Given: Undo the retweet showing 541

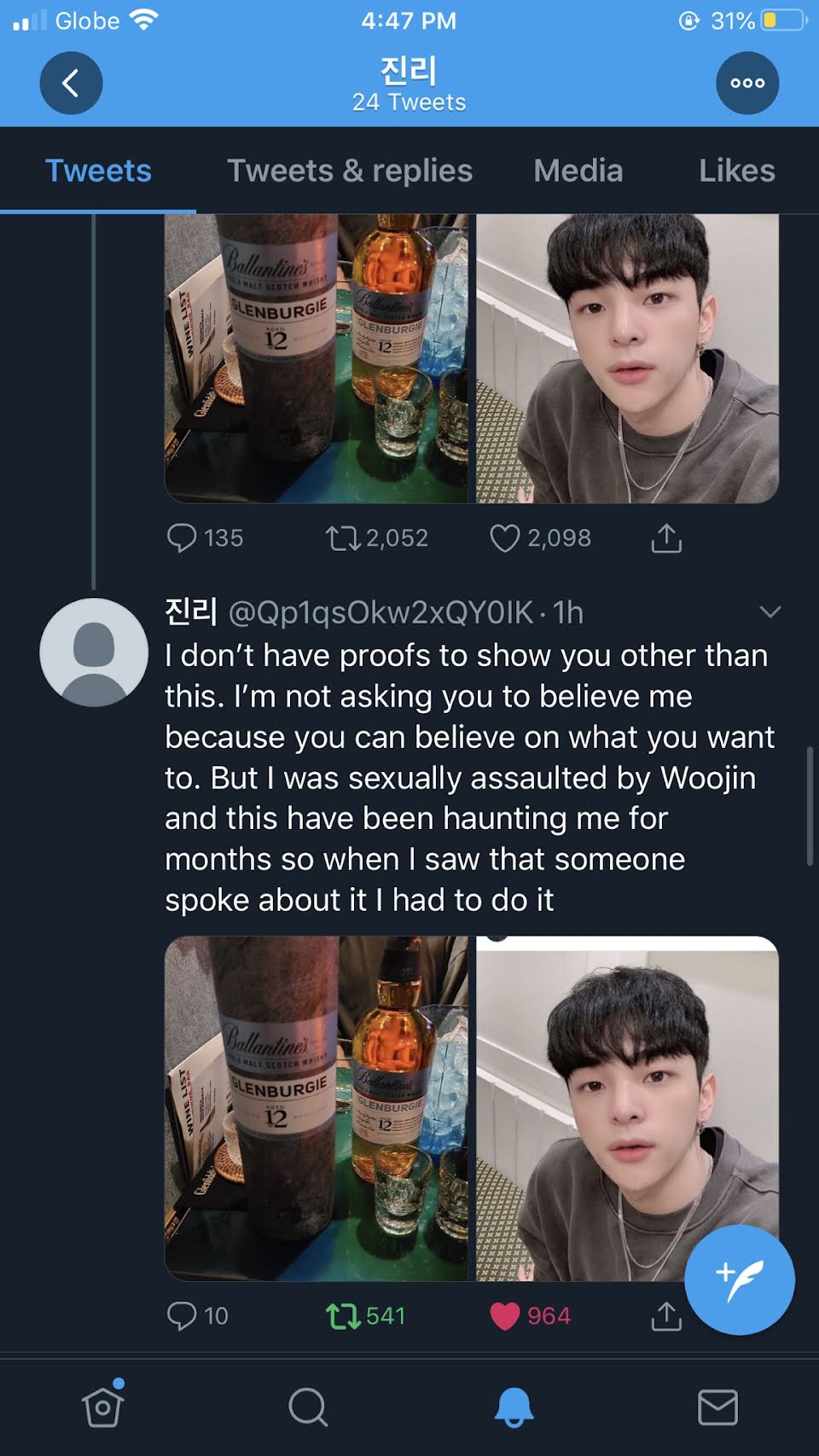Looking at the screenshot, I should point(343,1315).
